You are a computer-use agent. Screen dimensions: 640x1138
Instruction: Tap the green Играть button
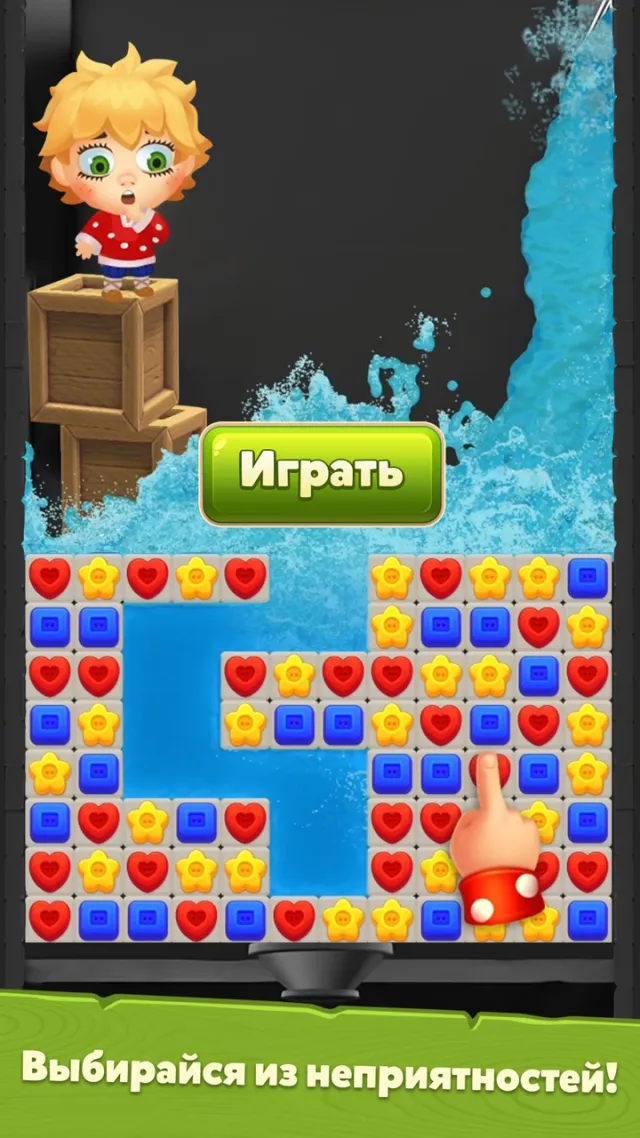[x=321, y=474]
